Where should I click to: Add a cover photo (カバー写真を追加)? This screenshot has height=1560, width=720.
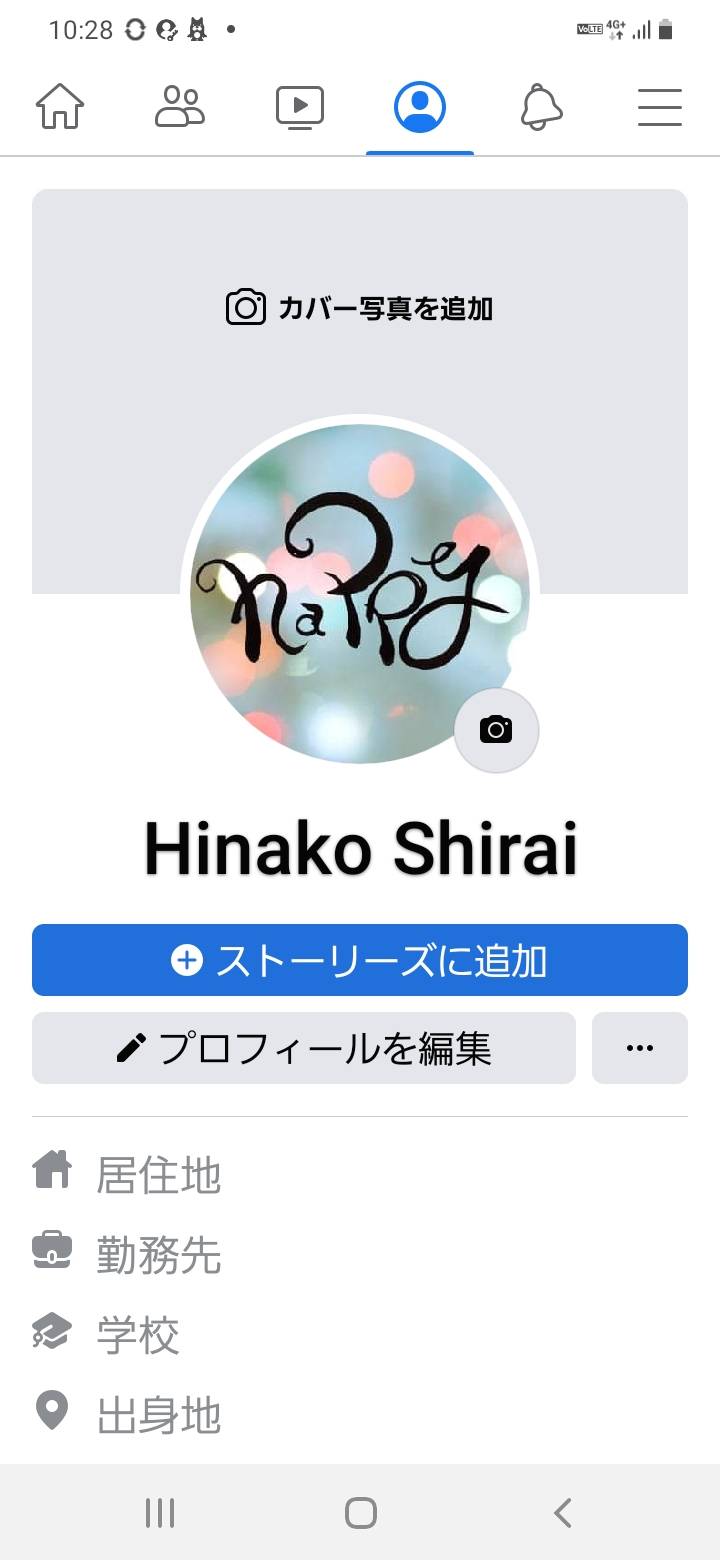(x=360, y=308)
